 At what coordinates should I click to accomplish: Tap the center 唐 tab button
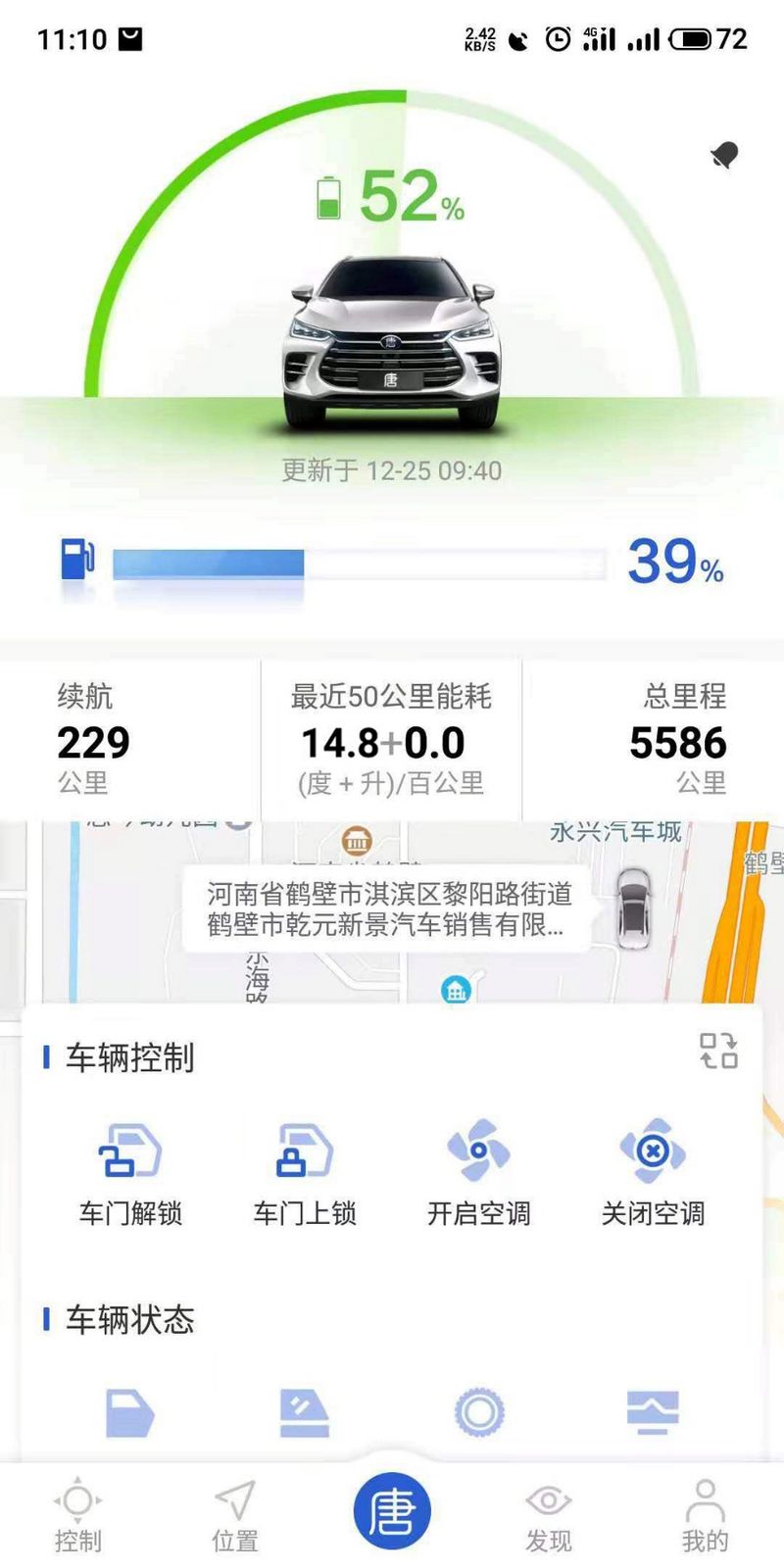click(392, 1511)
